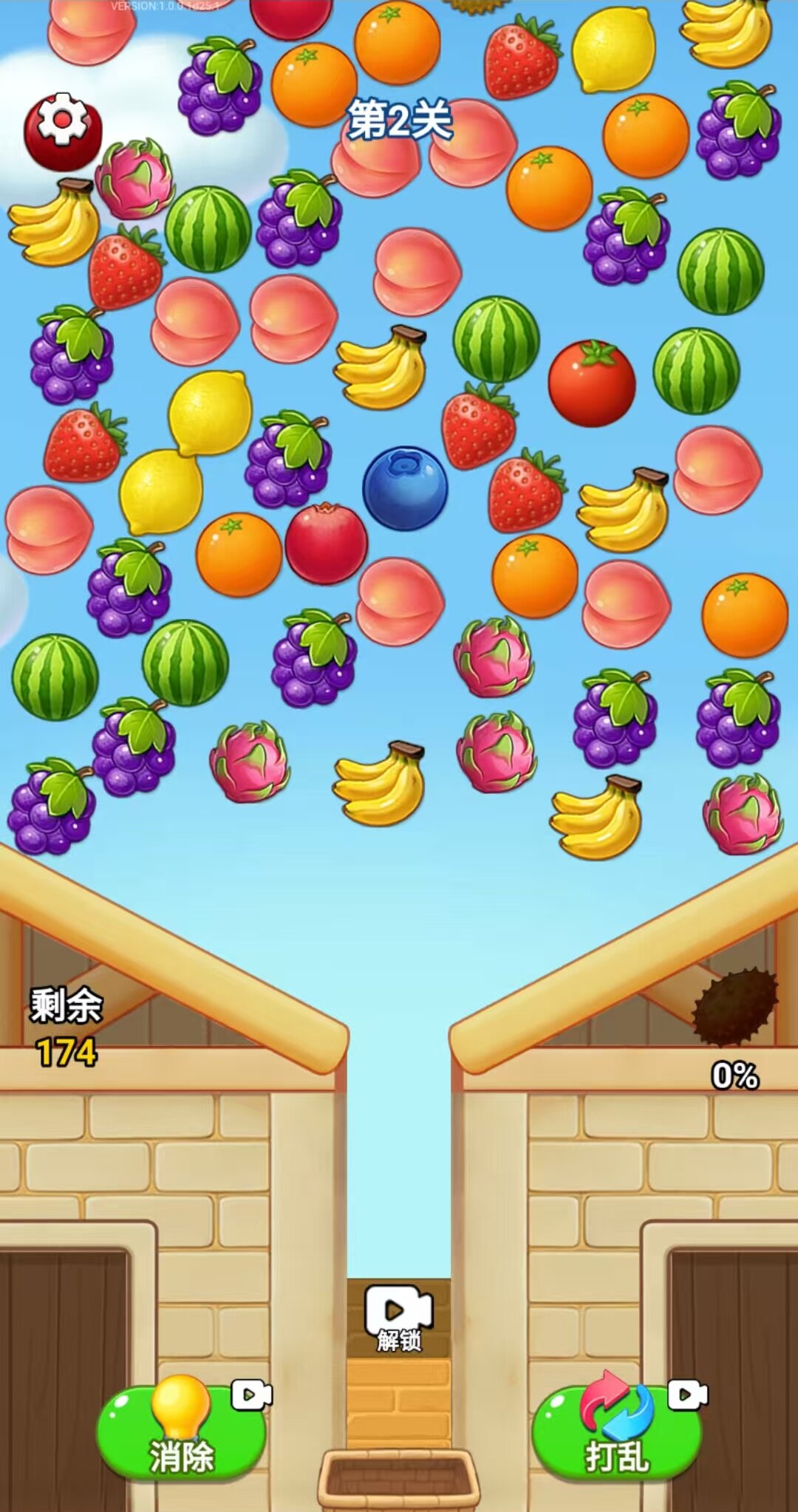798x1512 pixels.
Task: Select the red tomato fruit
Action: coord(591,383)
